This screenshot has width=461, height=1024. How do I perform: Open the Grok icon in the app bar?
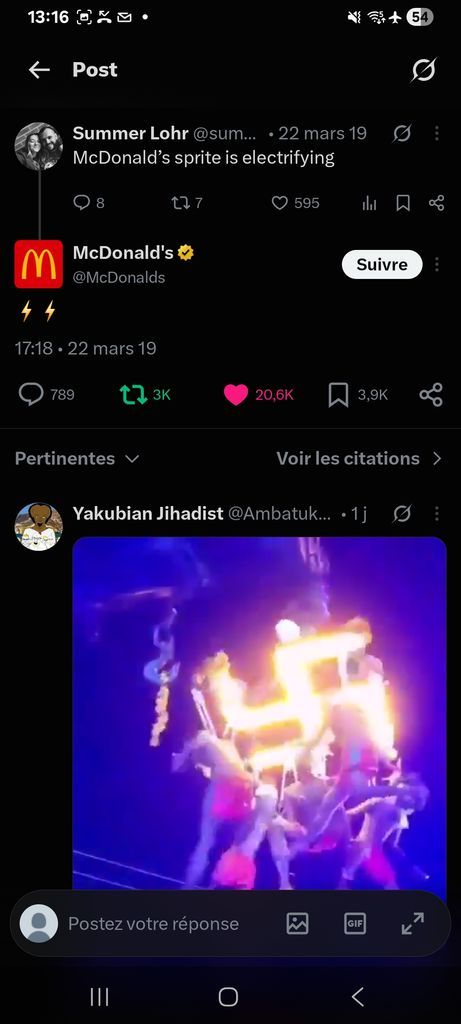423,70
